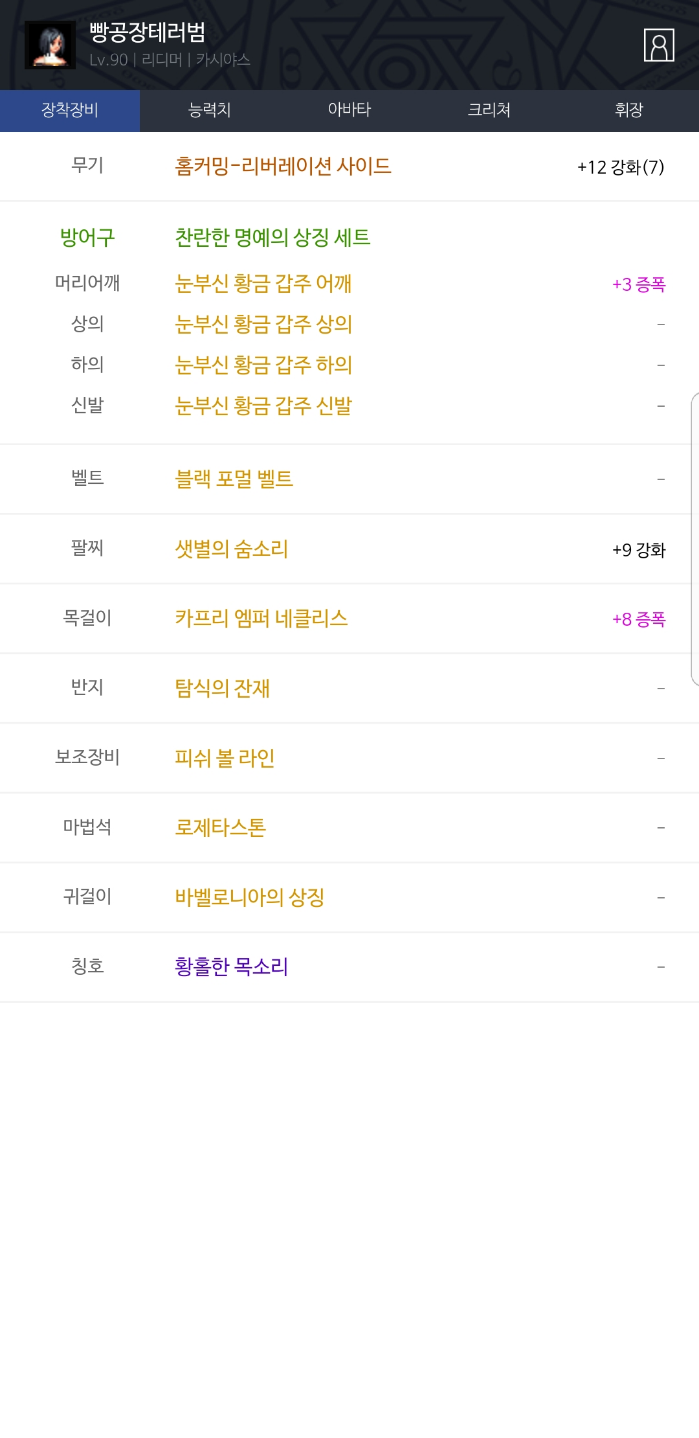
Task: Switch to the 능력치 tab
Action: (x=209, y=111)
